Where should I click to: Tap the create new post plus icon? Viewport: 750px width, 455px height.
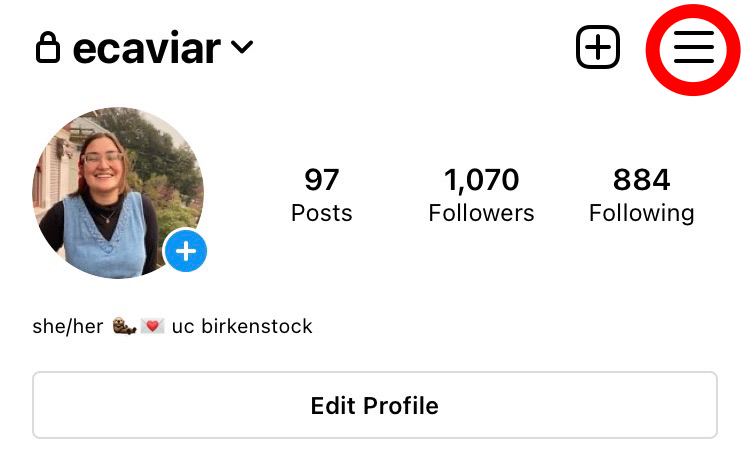point(598,48)
